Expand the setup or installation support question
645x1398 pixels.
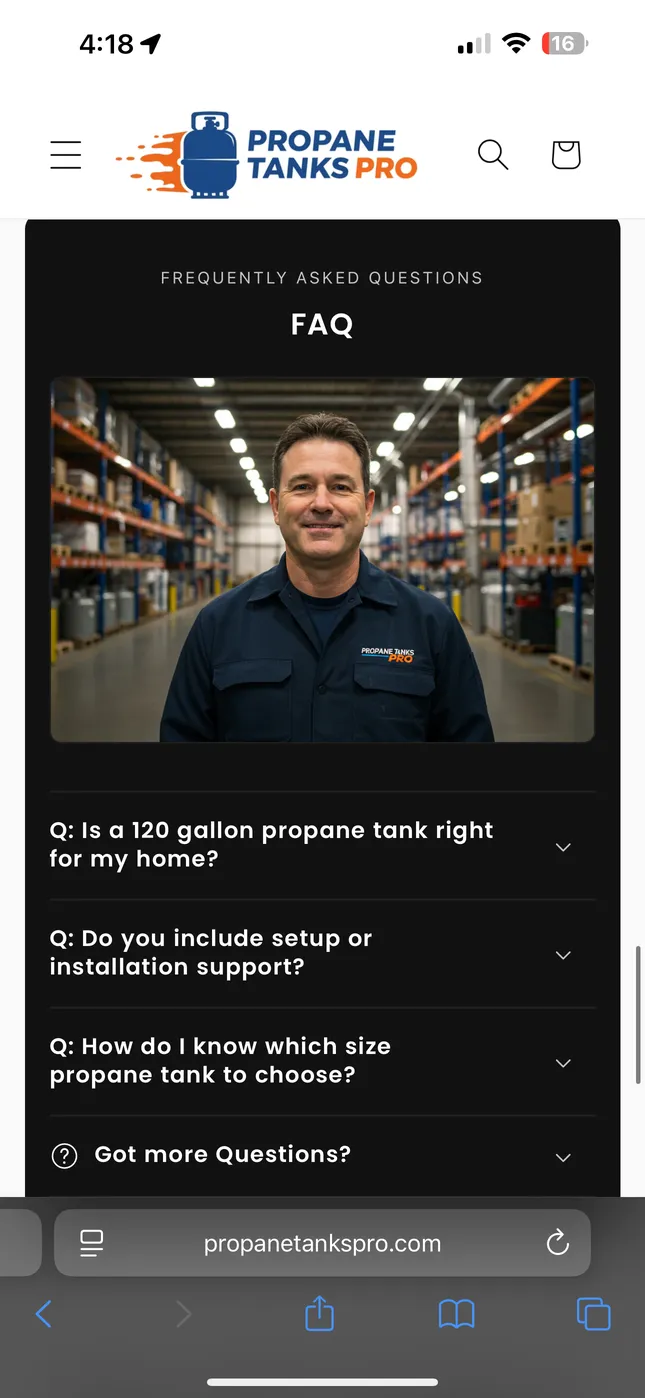(x=322, y=954)
